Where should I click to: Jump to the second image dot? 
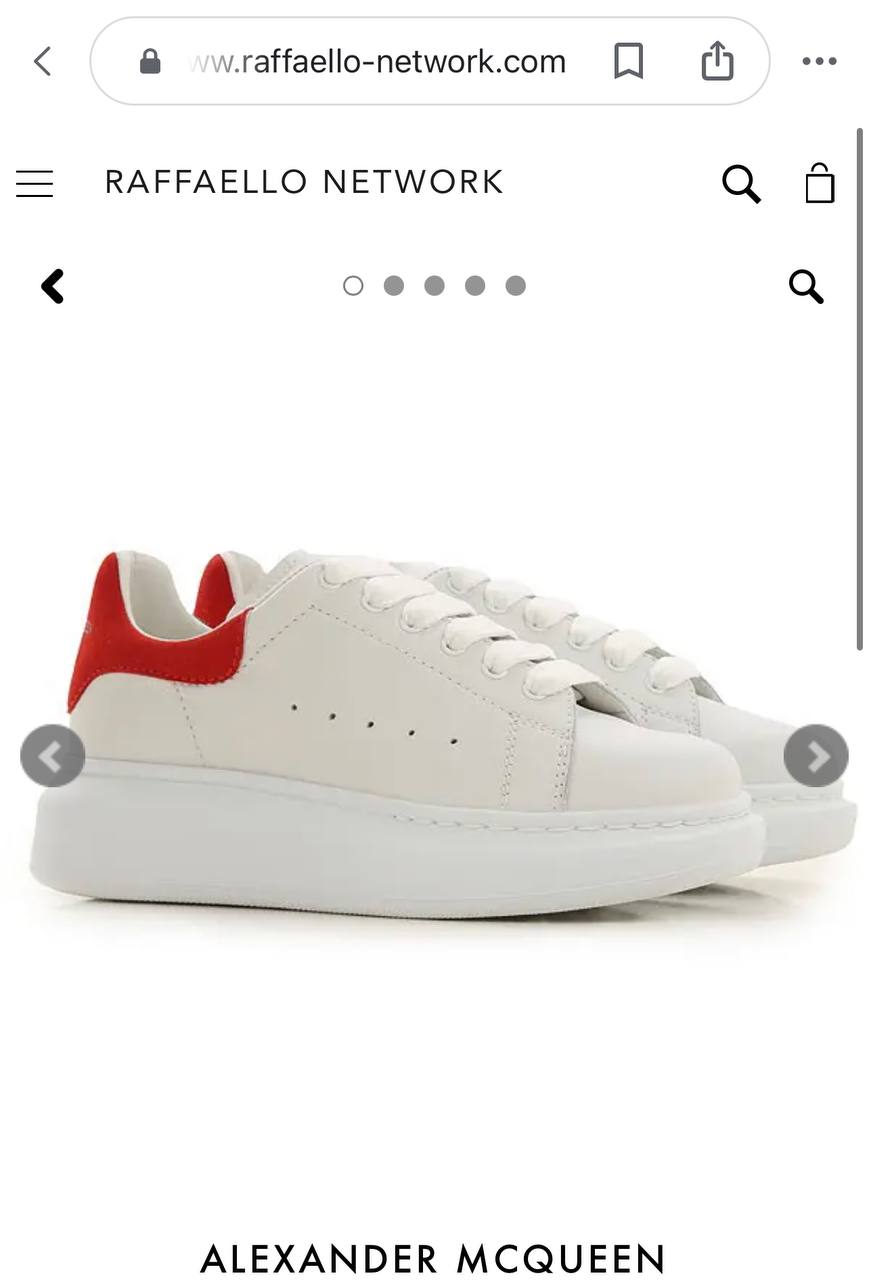(x=394, y=286)
